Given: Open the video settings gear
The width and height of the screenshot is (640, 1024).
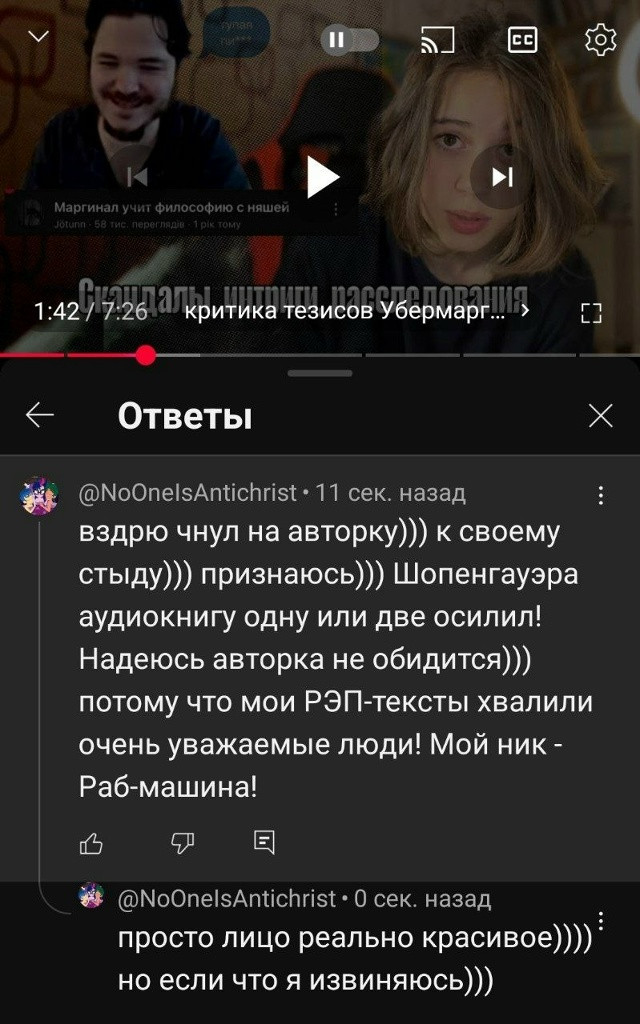Looking at the screenshot, I should coord(600,40).
